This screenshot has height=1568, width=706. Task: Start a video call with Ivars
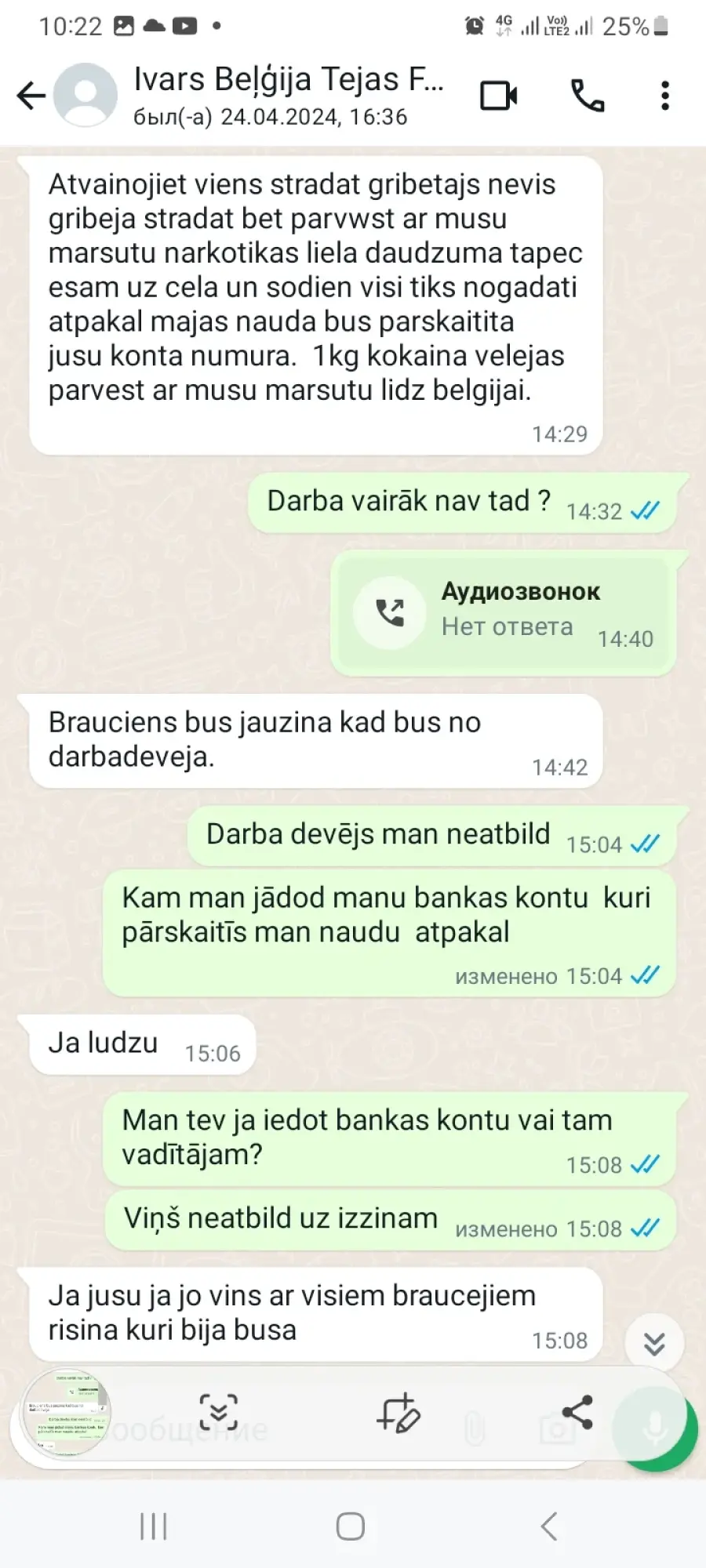click(x=499, y=96)
